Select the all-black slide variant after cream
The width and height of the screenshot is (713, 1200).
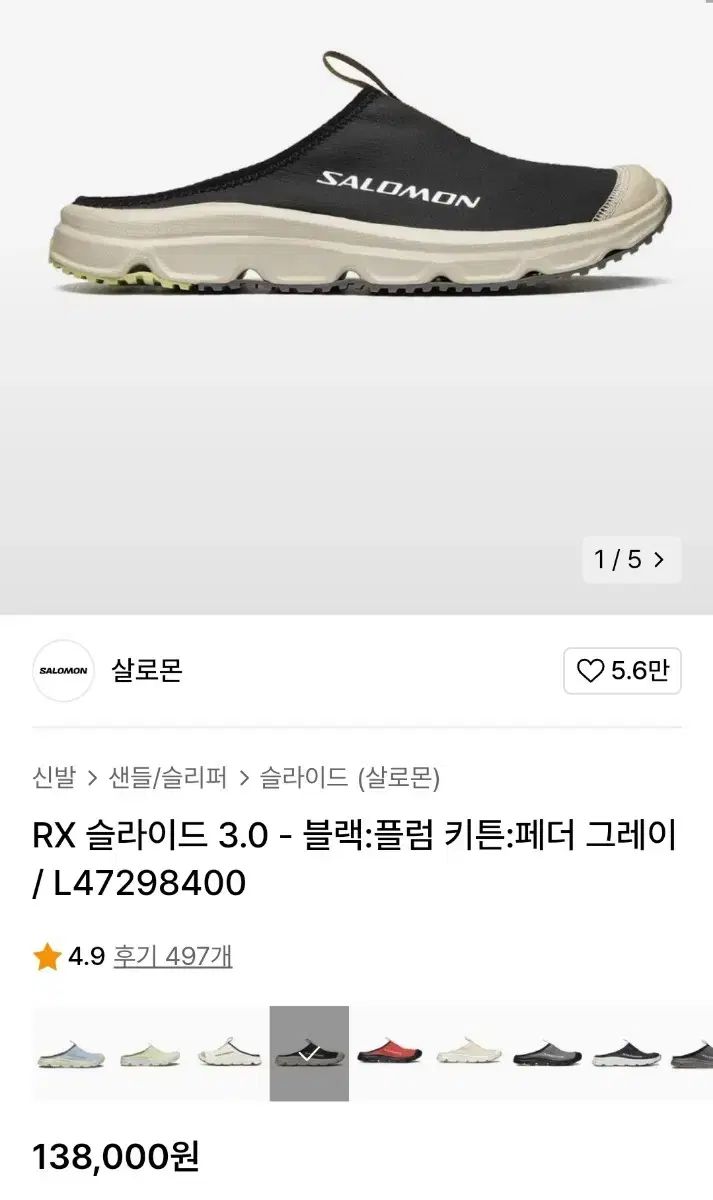pos(547,1054)
